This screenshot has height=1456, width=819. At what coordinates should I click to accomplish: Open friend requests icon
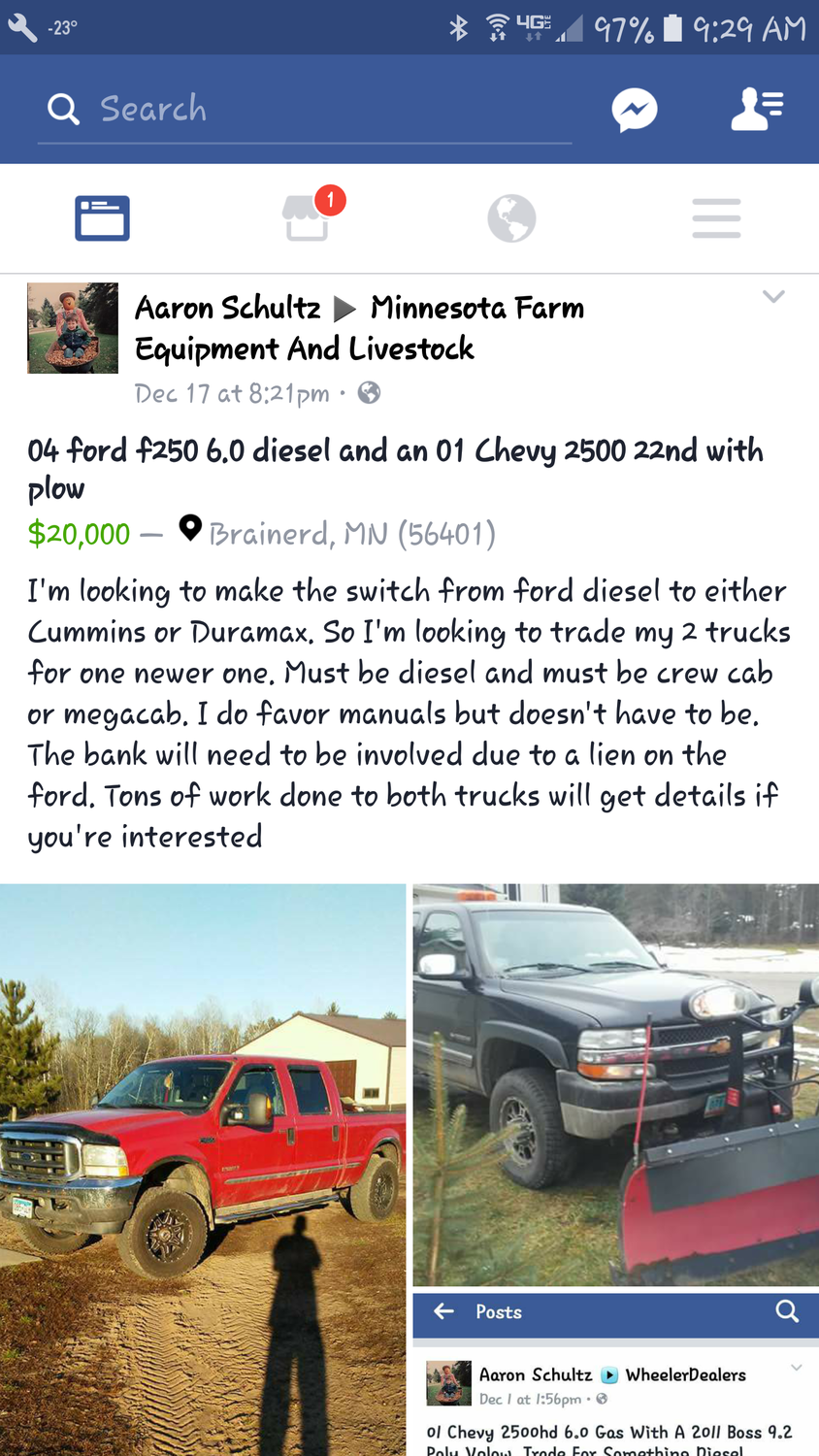[757, 109]
